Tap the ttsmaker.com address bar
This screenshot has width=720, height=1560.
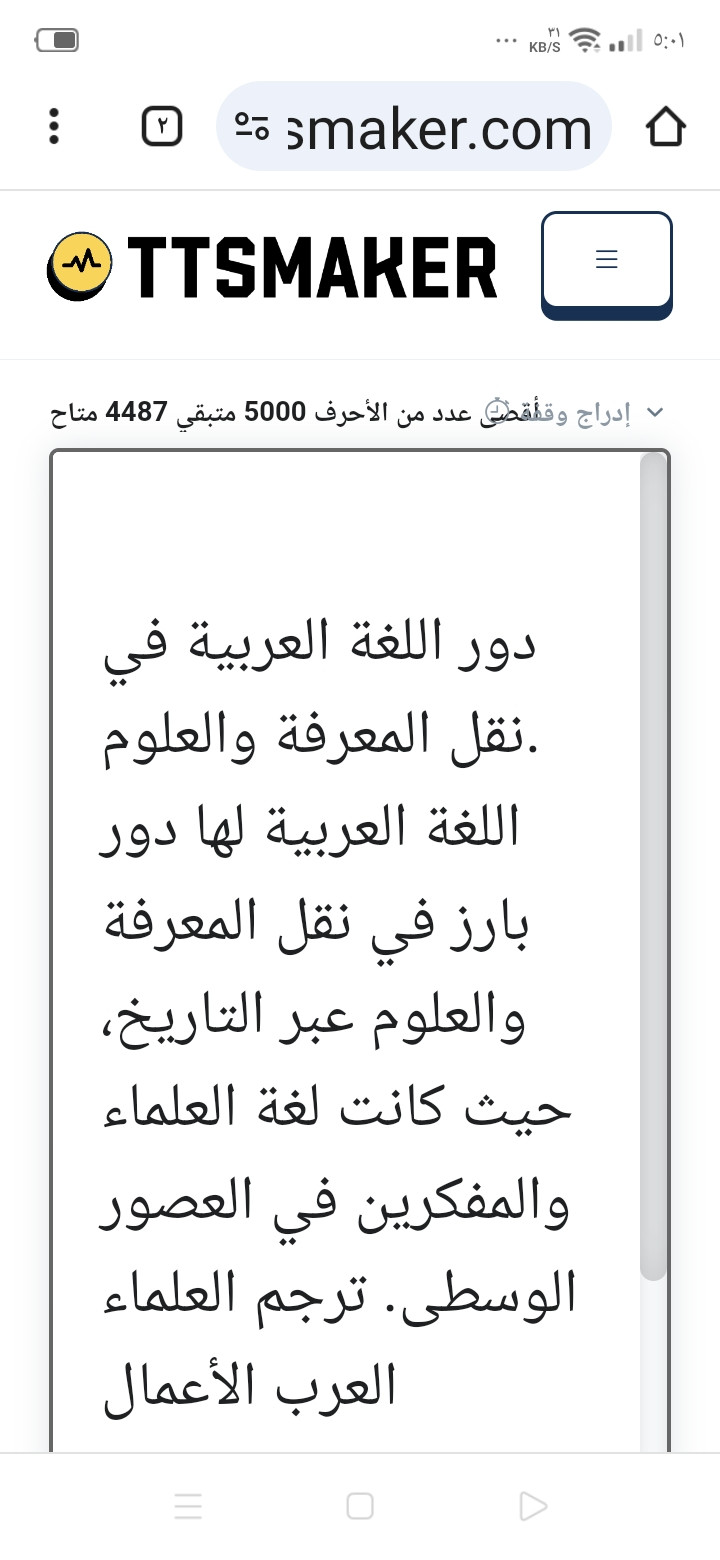coord(414,127)
